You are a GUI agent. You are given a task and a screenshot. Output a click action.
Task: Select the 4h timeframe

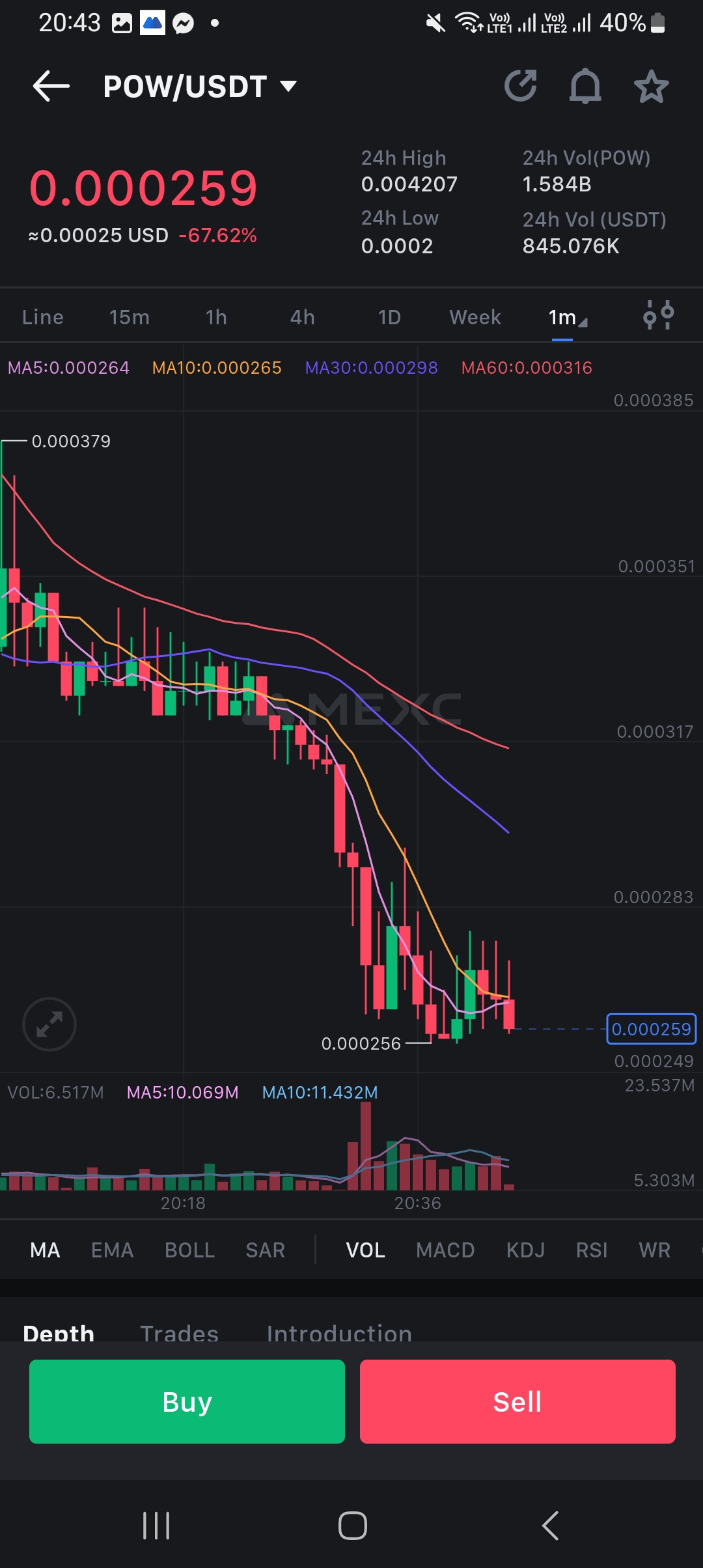click(x=303, y=317)
